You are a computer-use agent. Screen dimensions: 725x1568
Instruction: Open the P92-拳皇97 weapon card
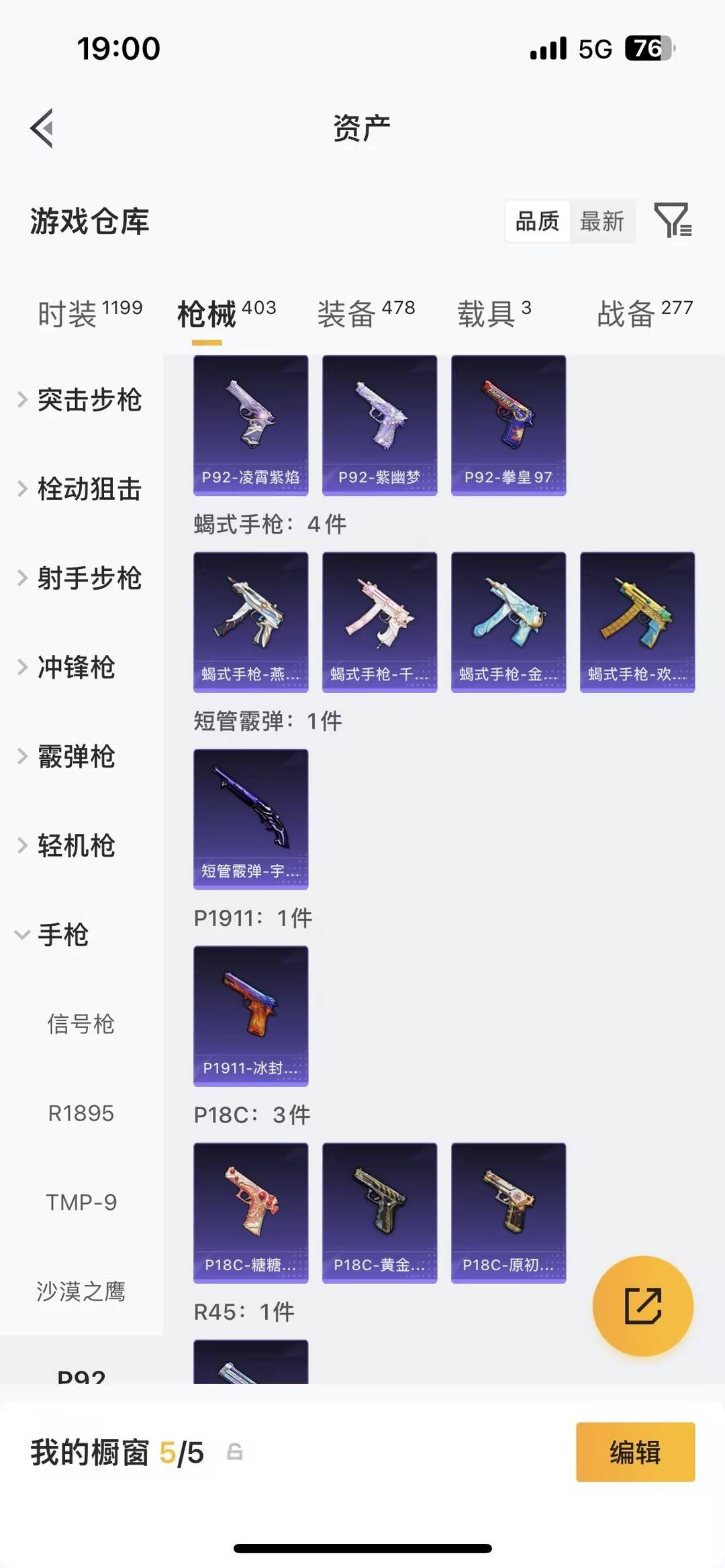[508, 425]
